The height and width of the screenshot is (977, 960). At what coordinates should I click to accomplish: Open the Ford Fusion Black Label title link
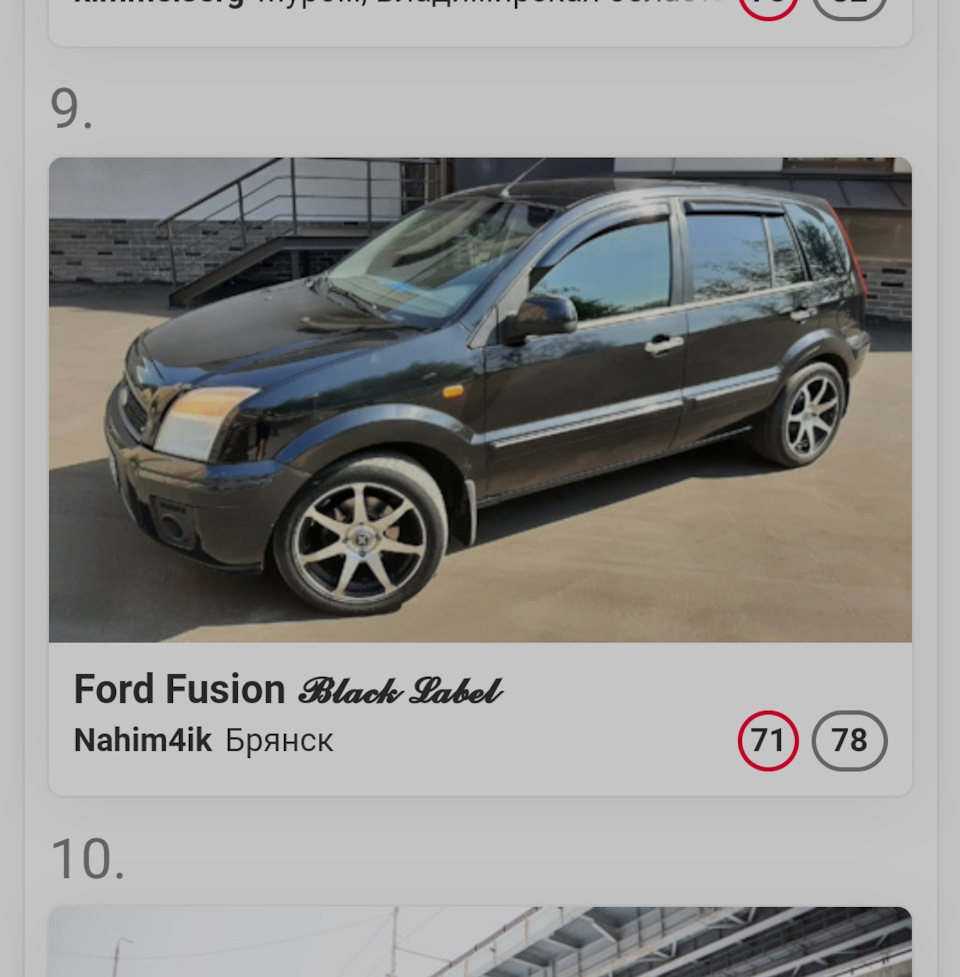[x=287, y=690]
